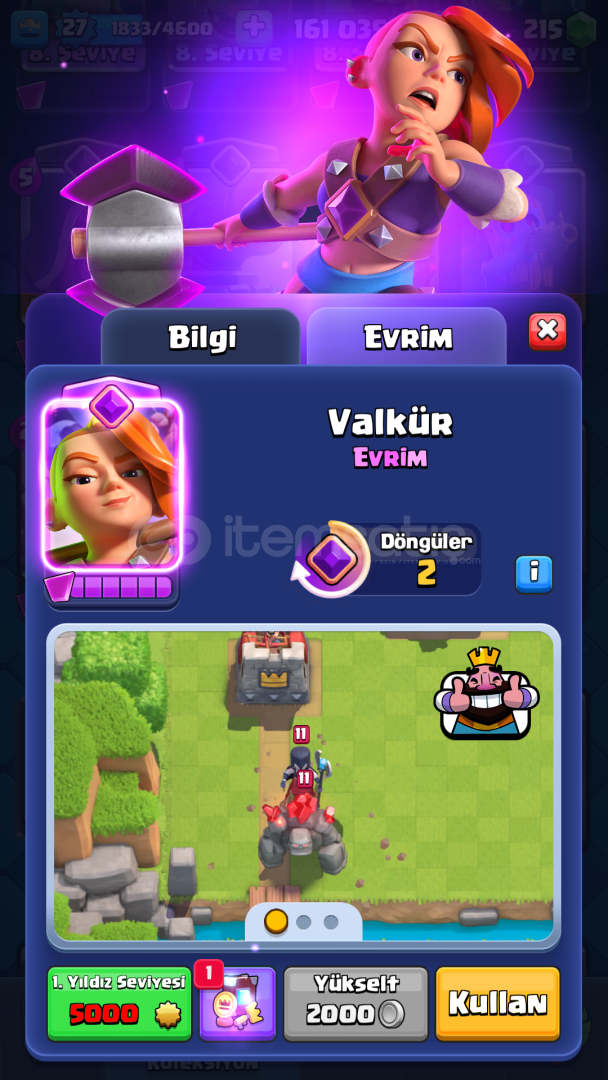Tap Yükselt for 2000

click(356, 1003)
